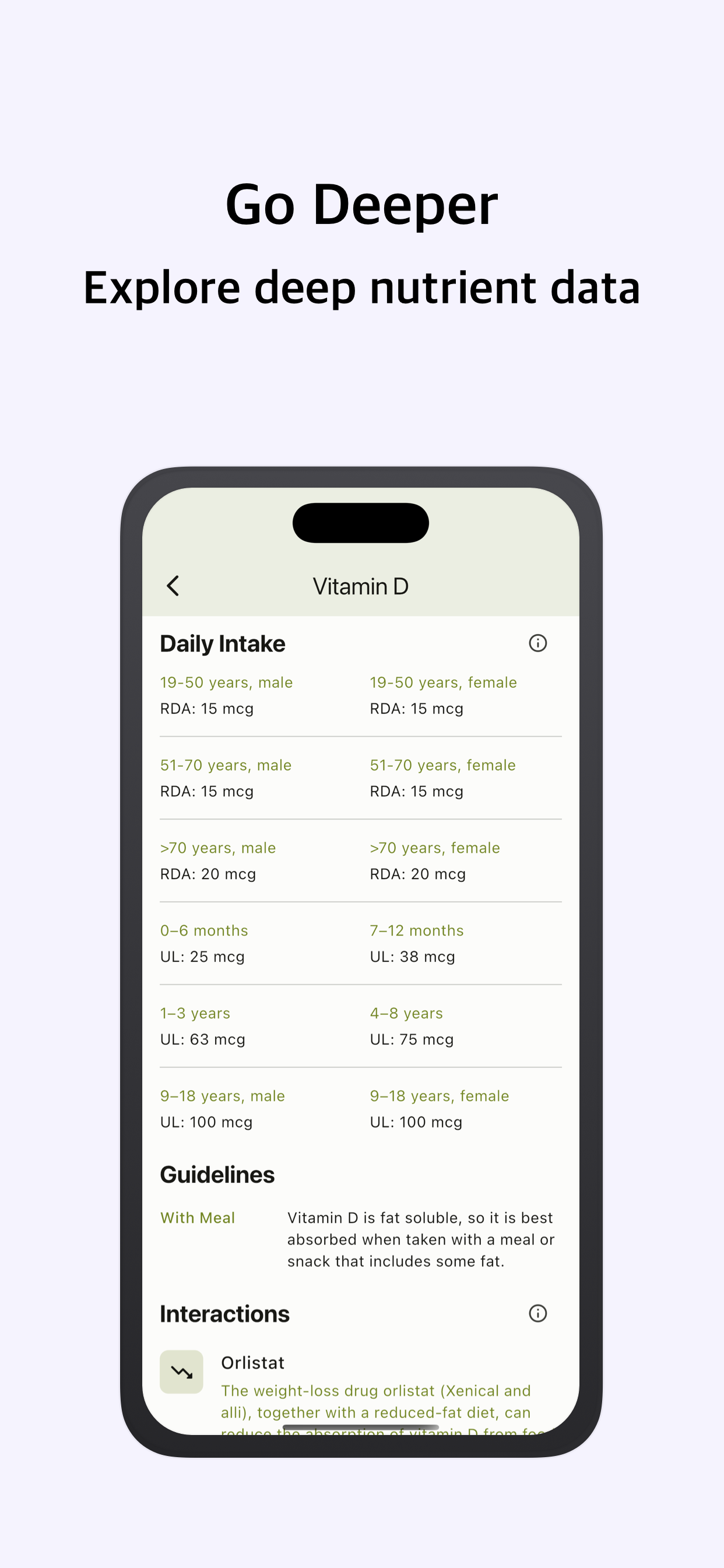Select the Guidelines section header
The width and height of the screenshot is (724, 1568).
217,1175
